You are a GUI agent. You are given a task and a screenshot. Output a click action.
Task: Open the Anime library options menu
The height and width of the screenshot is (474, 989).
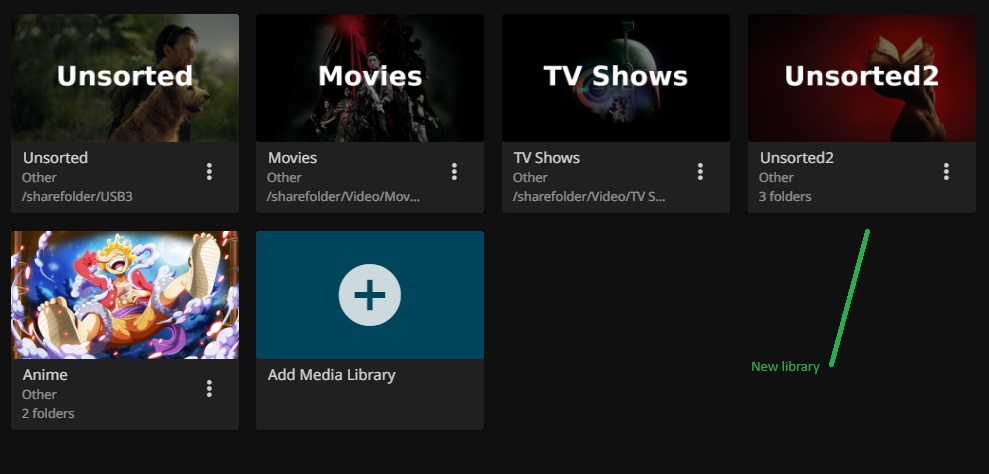(x=209, y=388)
